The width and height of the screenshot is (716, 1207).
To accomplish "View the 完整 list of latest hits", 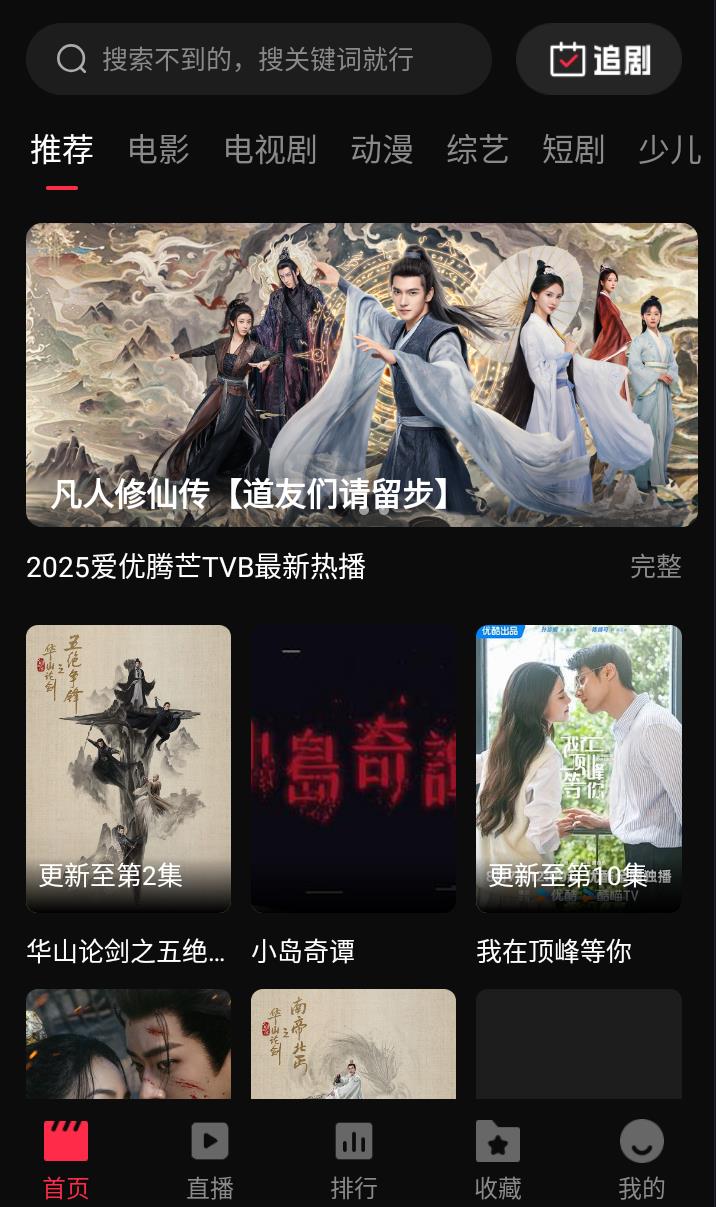I will (656, 567).
